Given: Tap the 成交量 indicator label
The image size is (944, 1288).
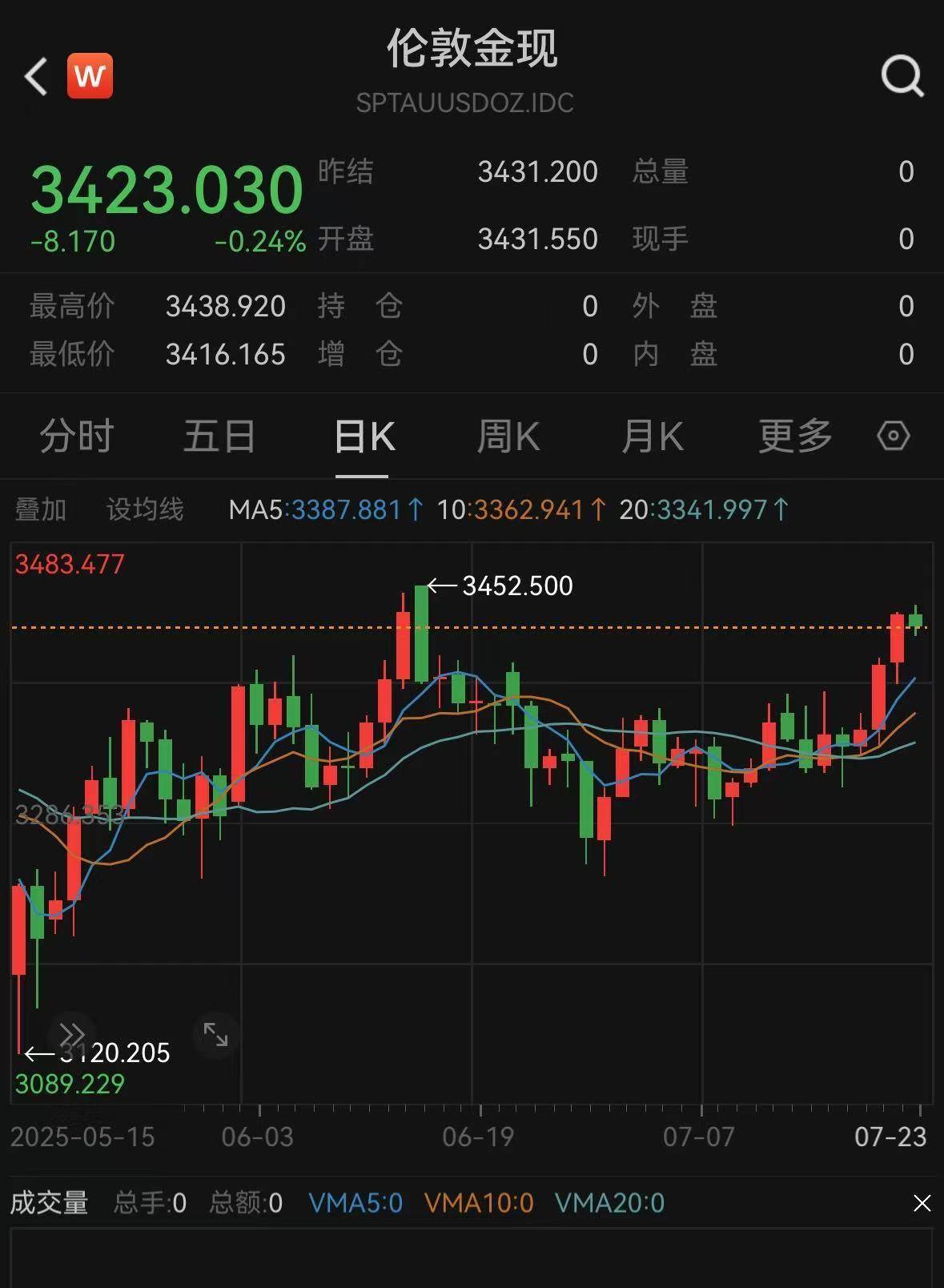Looking at the screenshot, I should [x=49, y=1203].
